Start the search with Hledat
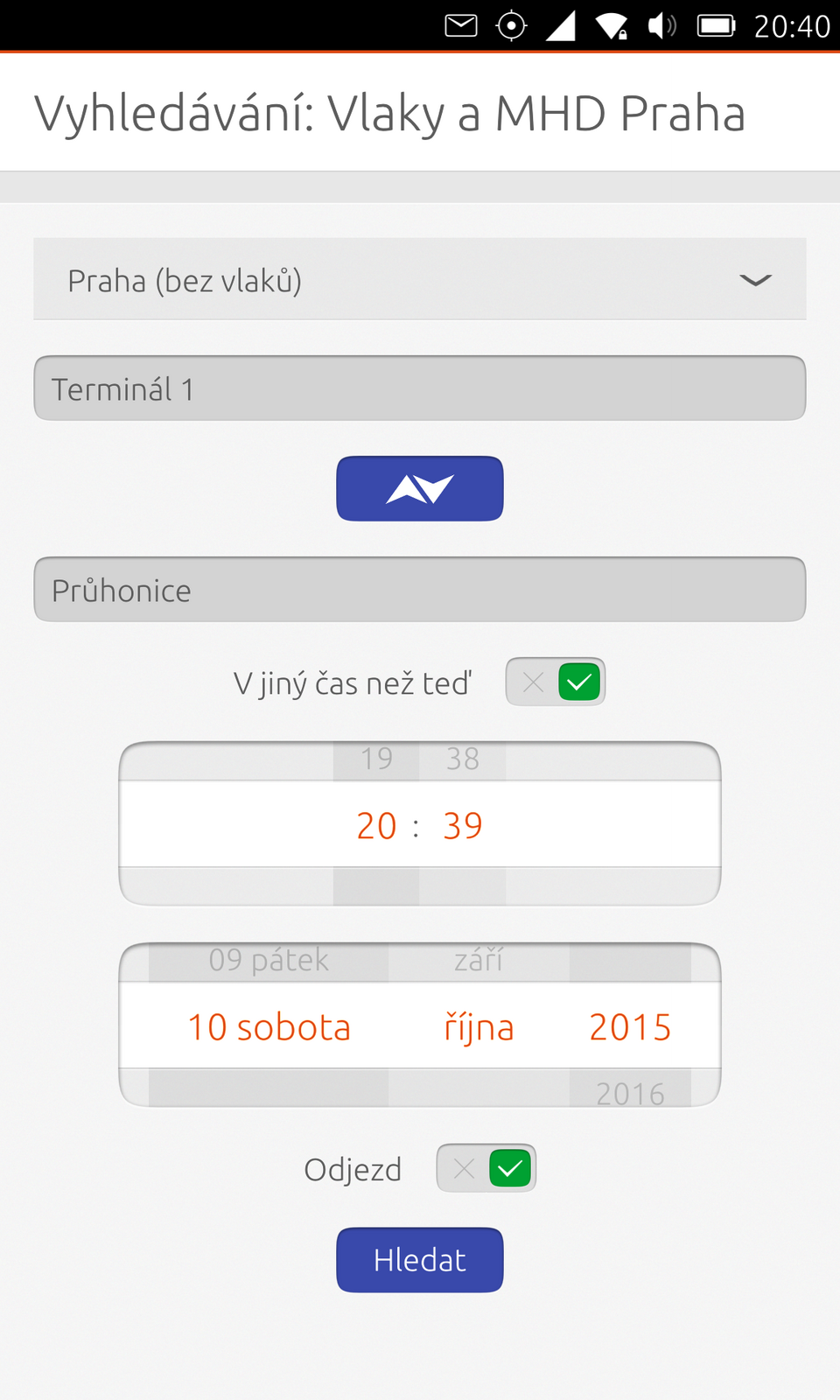The width and height of the screenshot is (840, 1400). tap(419, 1260)
